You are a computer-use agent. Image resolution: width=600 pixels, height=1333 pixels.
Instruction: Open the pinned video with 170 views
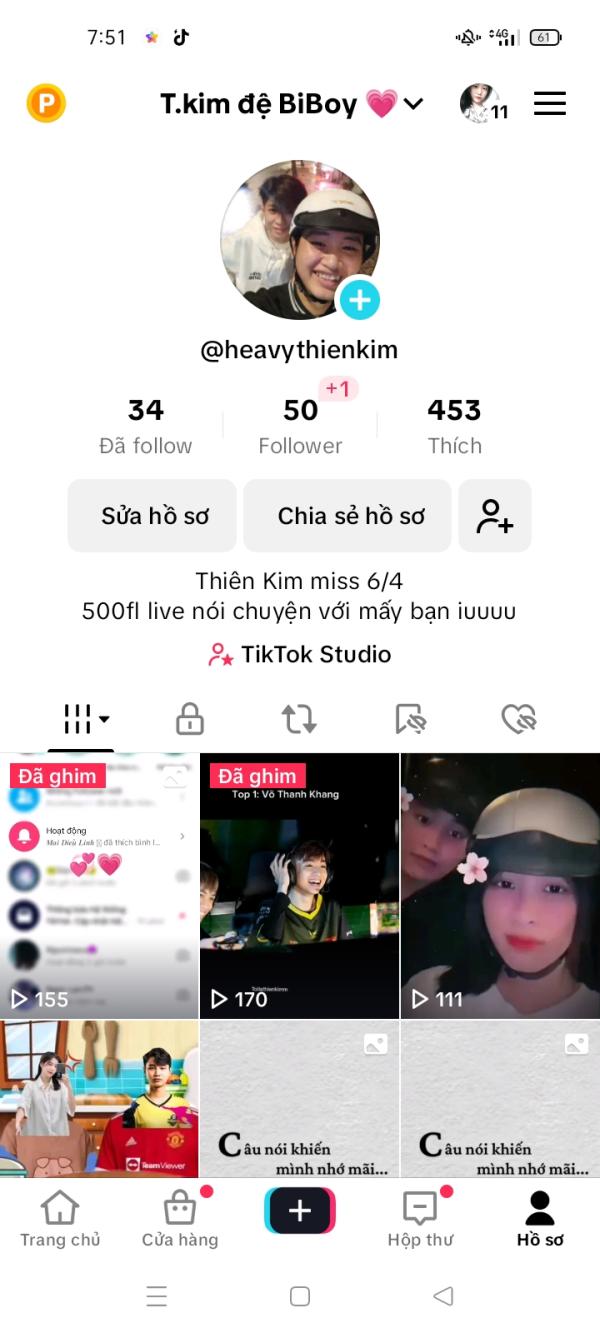300,885
